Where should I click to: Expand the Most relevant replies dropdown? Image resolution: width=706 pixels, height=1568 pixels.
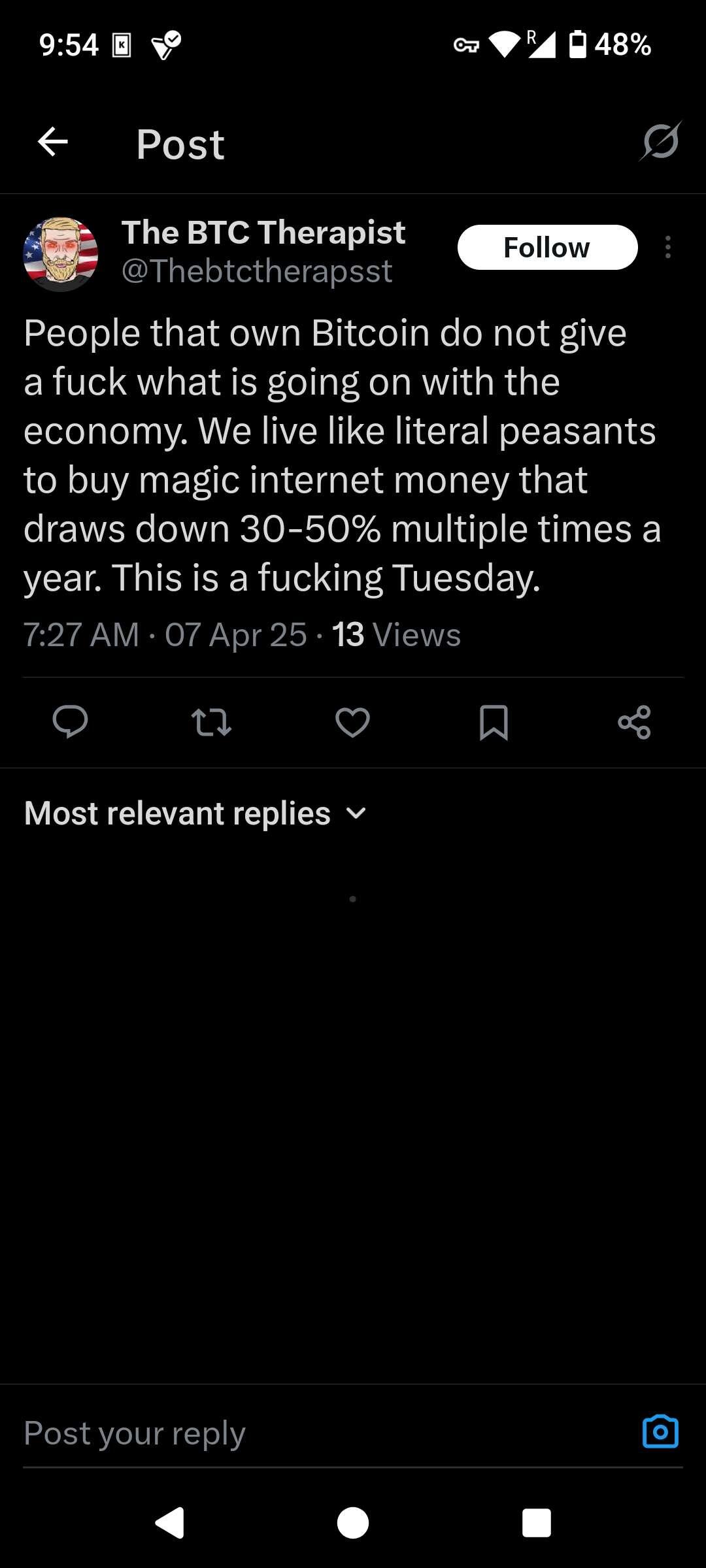(195, 813)
